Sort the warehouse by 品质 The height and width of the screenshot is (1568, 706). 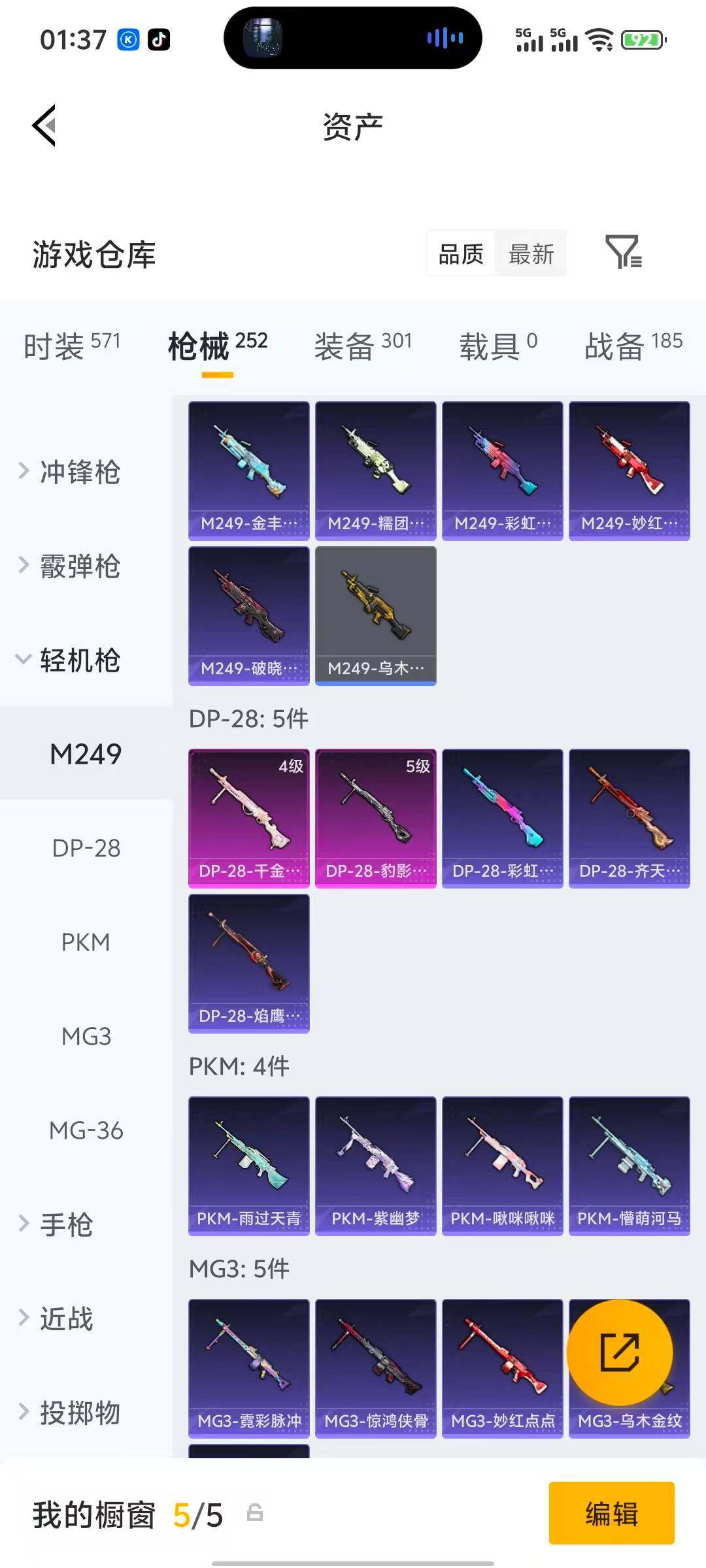(461, 253)
